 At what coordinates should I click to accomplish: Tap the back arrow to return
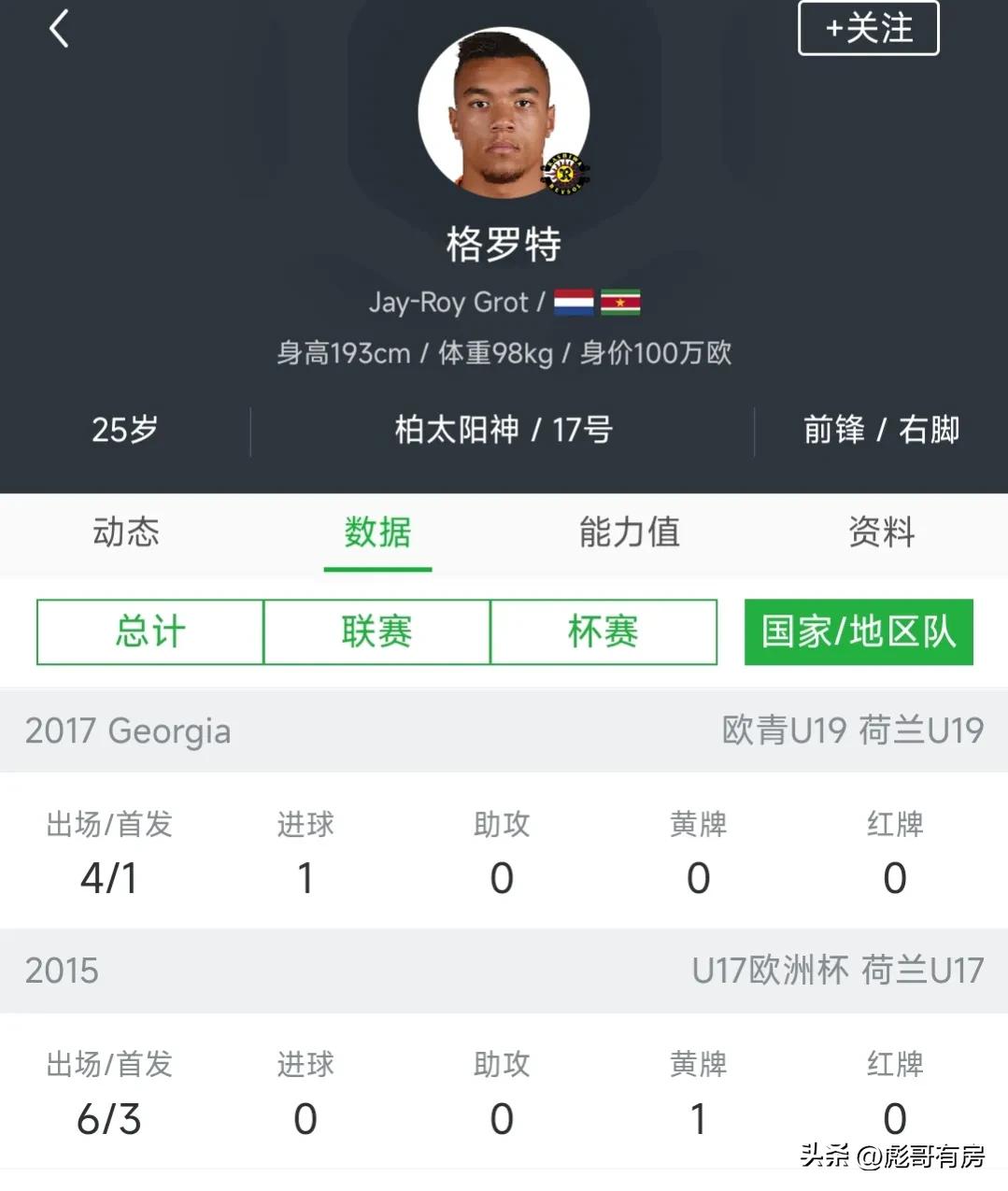pos(60,29)
